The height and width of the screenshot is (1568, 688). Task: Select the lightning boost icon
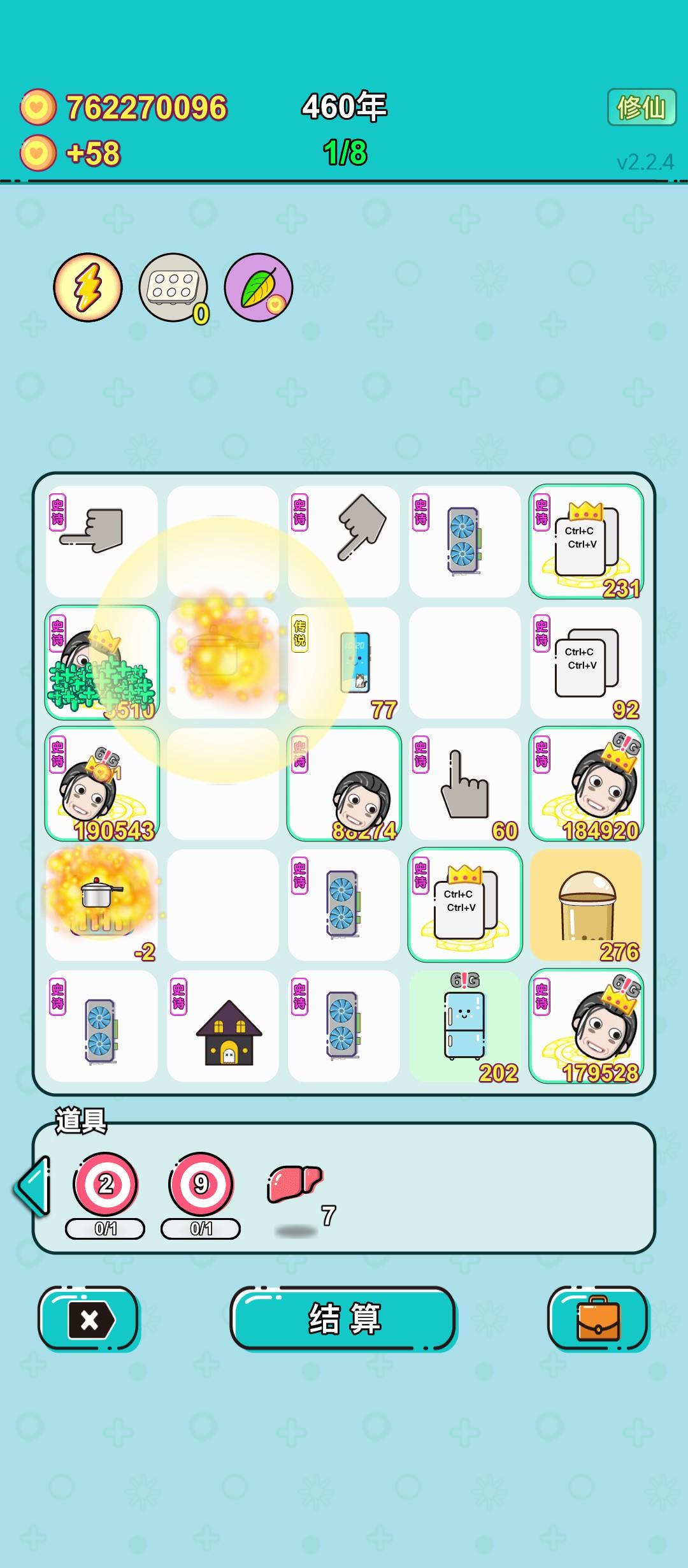click(87, 287)
